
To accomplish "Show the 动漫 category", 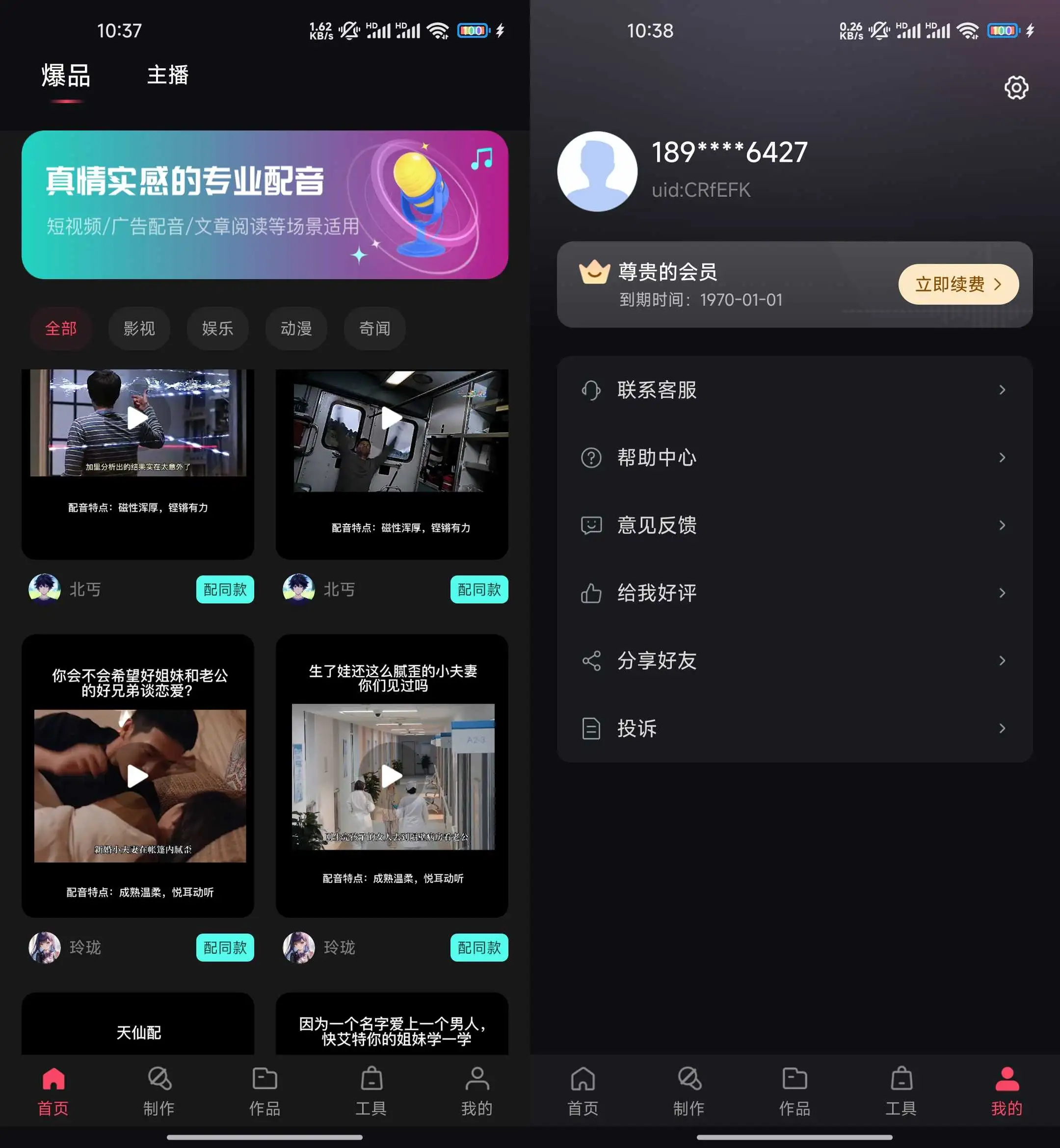I will (296, 329).
